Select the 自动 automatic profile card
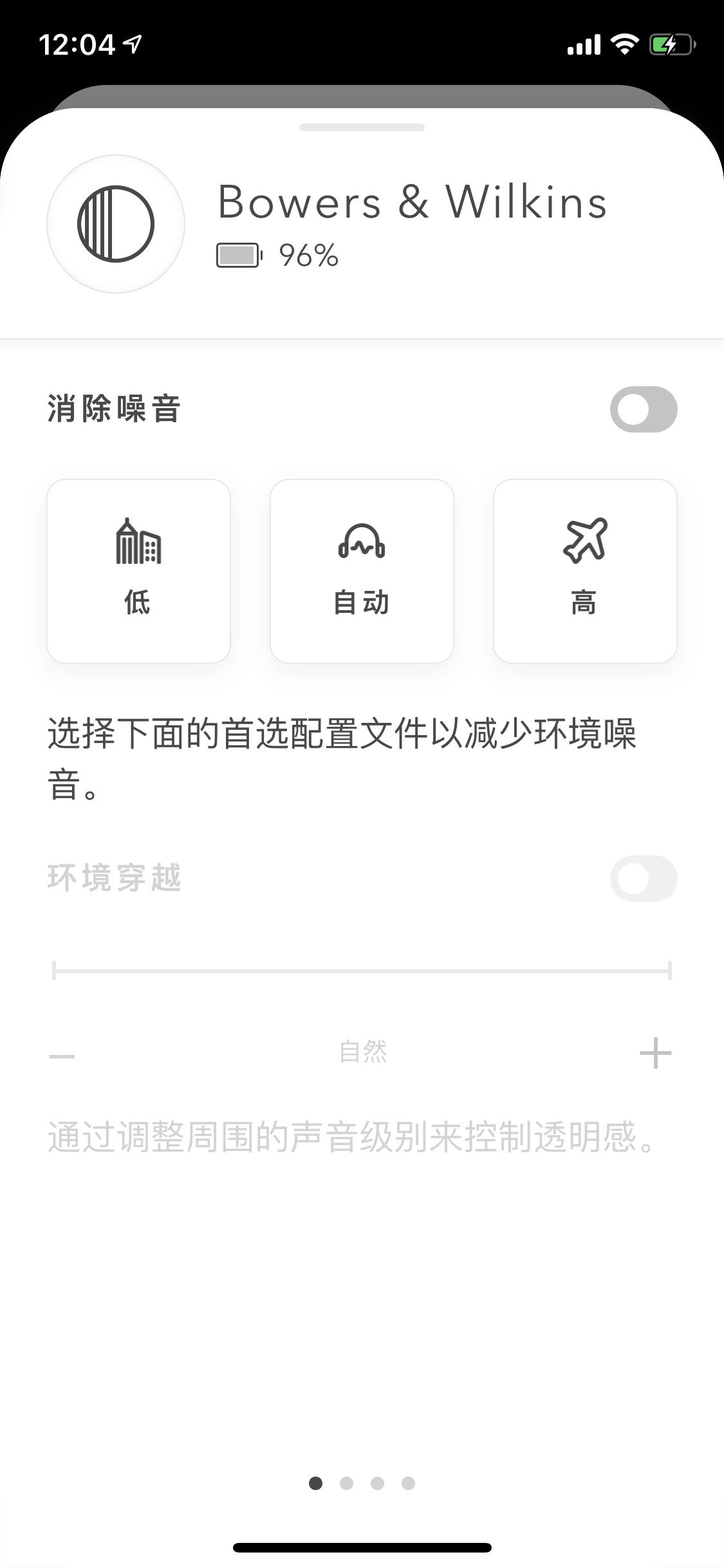 362,570
